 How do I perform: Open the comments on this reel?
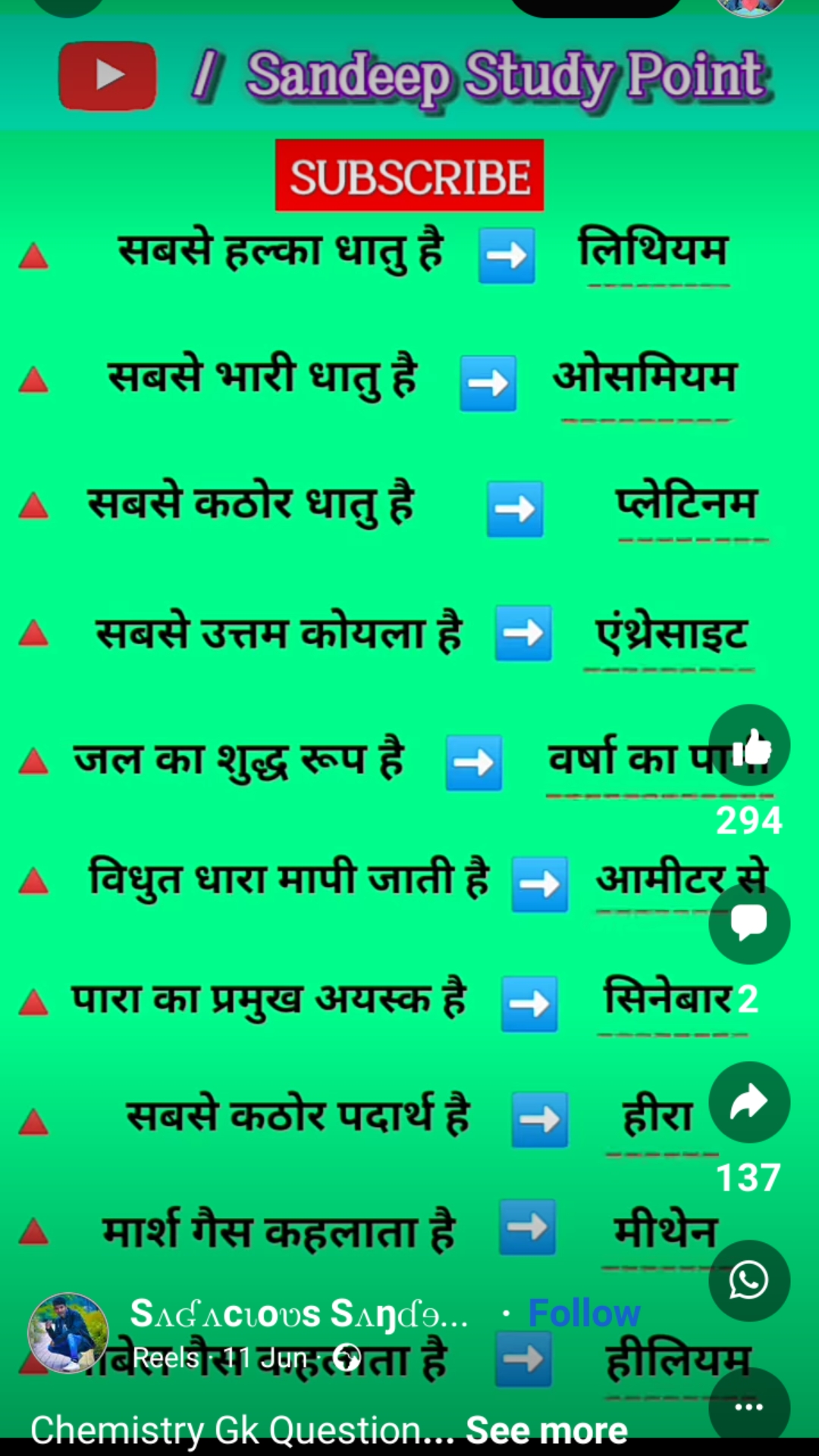point(749,923)
